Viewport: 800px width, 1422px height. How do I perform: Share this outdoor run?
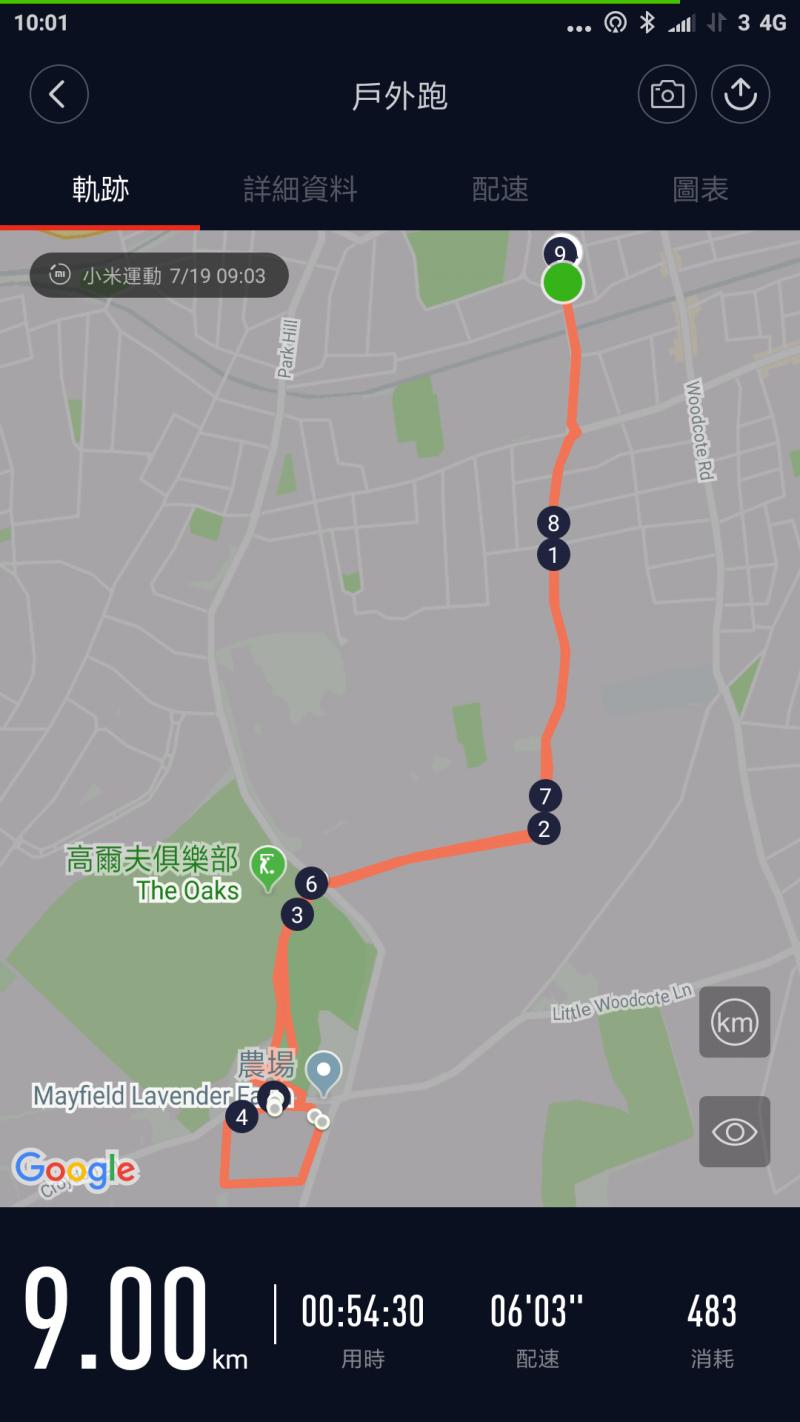(x=740, y=95)
